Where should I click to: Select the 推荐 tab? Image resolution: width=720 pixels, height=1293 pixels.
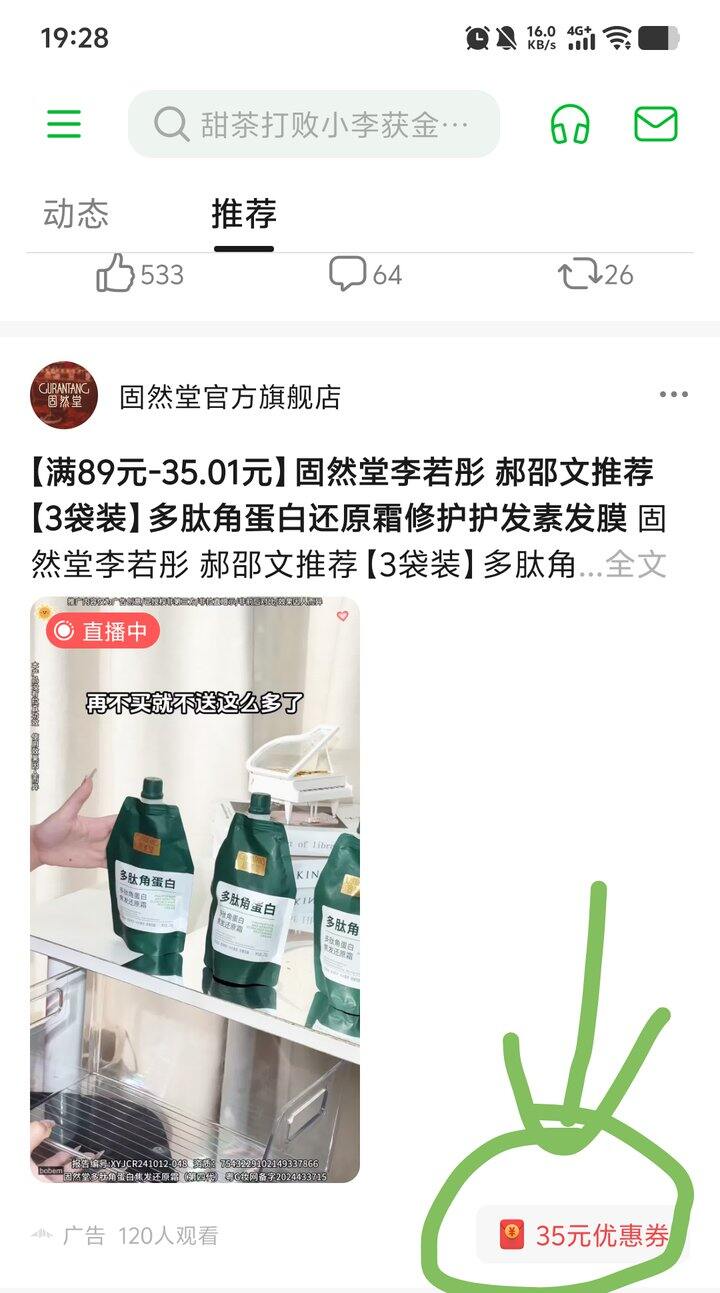(x=243, y=214)
